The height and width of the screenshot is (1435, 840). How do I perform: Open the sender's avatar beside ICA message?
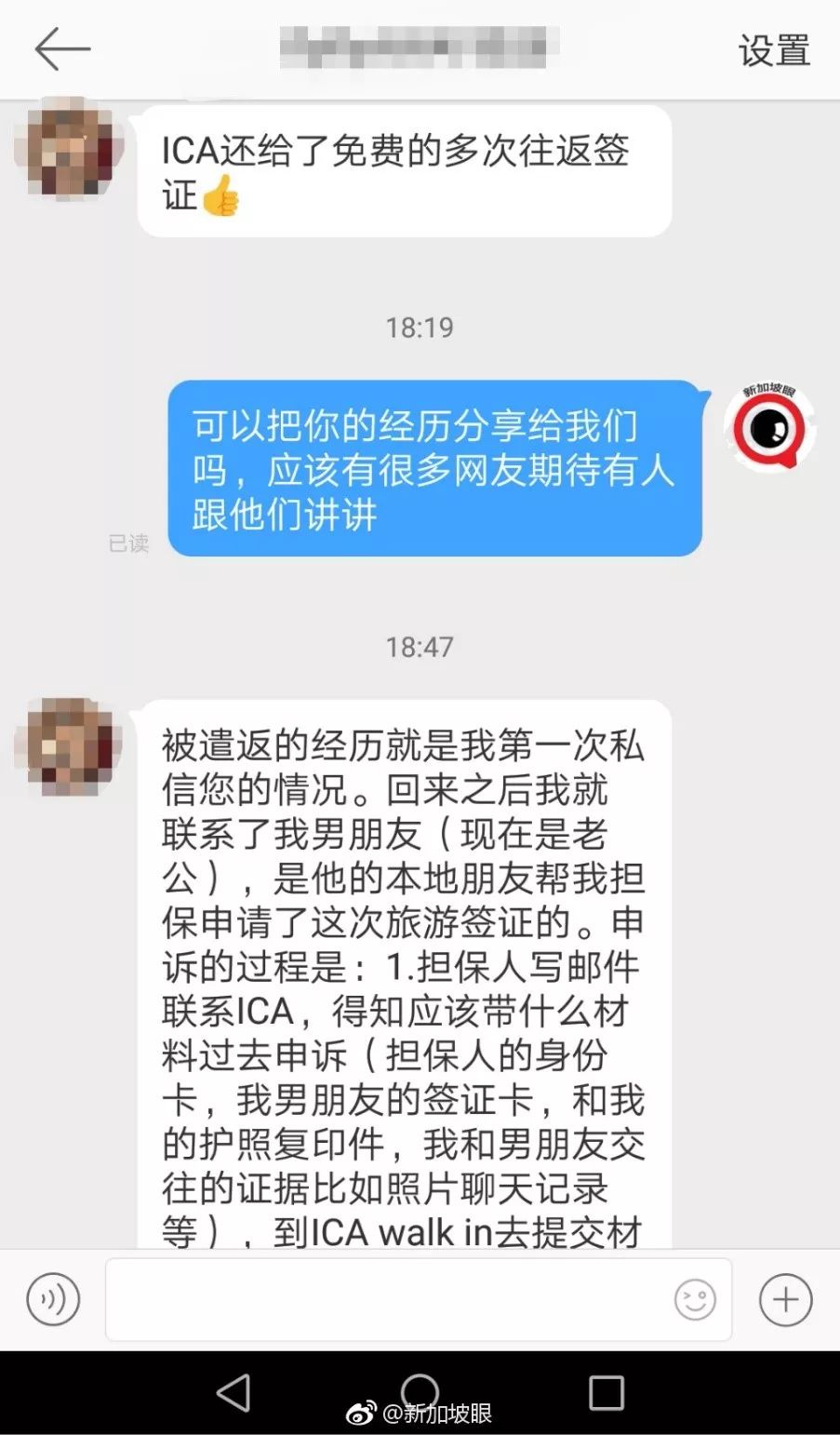(69, 151)
